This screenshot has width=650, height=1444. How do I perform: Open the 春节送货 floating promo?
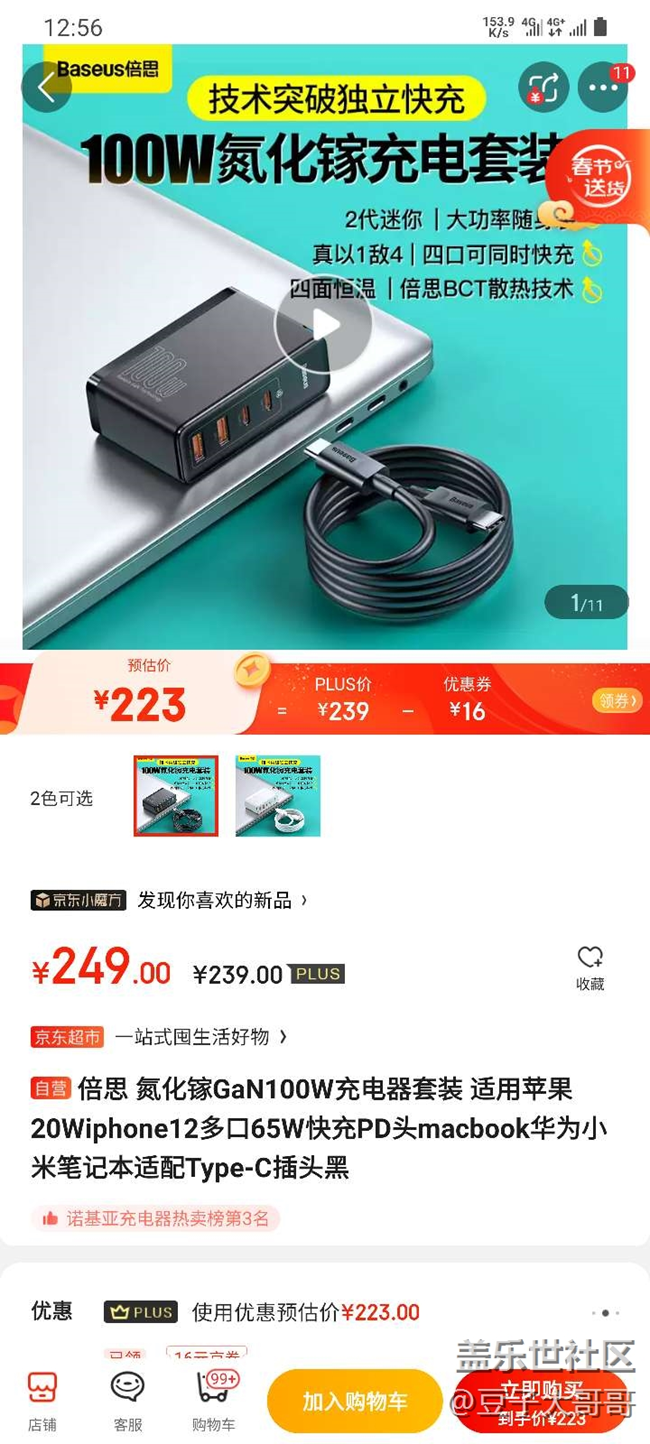598,177
